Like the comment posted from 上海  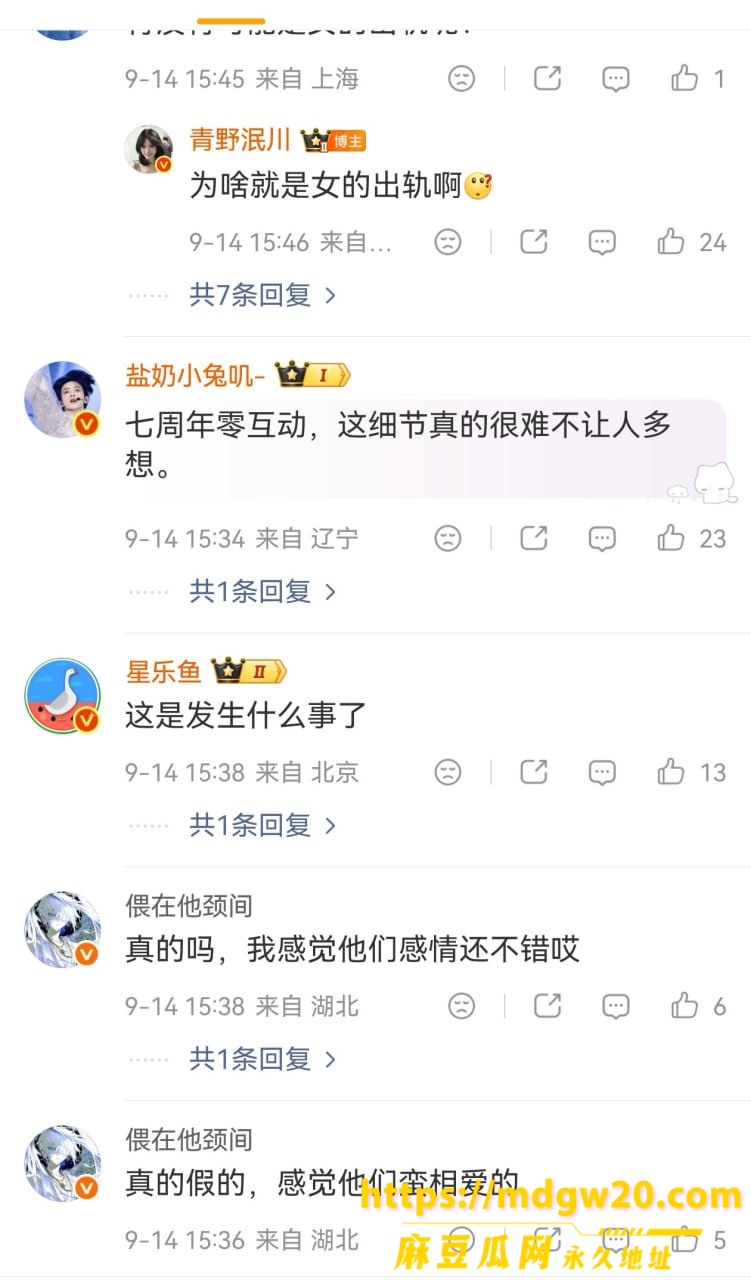click(x=685, y=79)
